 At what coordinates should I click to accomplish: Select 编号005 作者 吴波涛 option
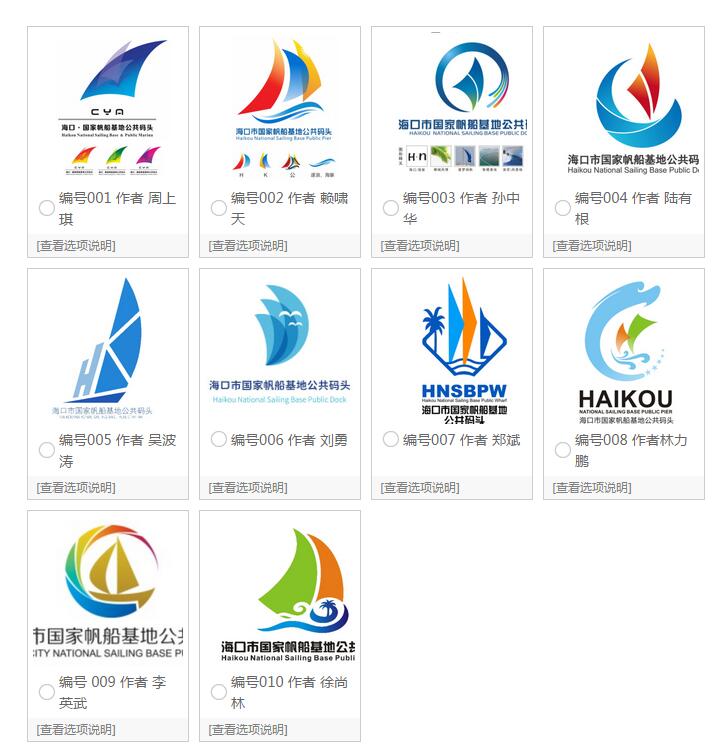(x=47, y=450)
